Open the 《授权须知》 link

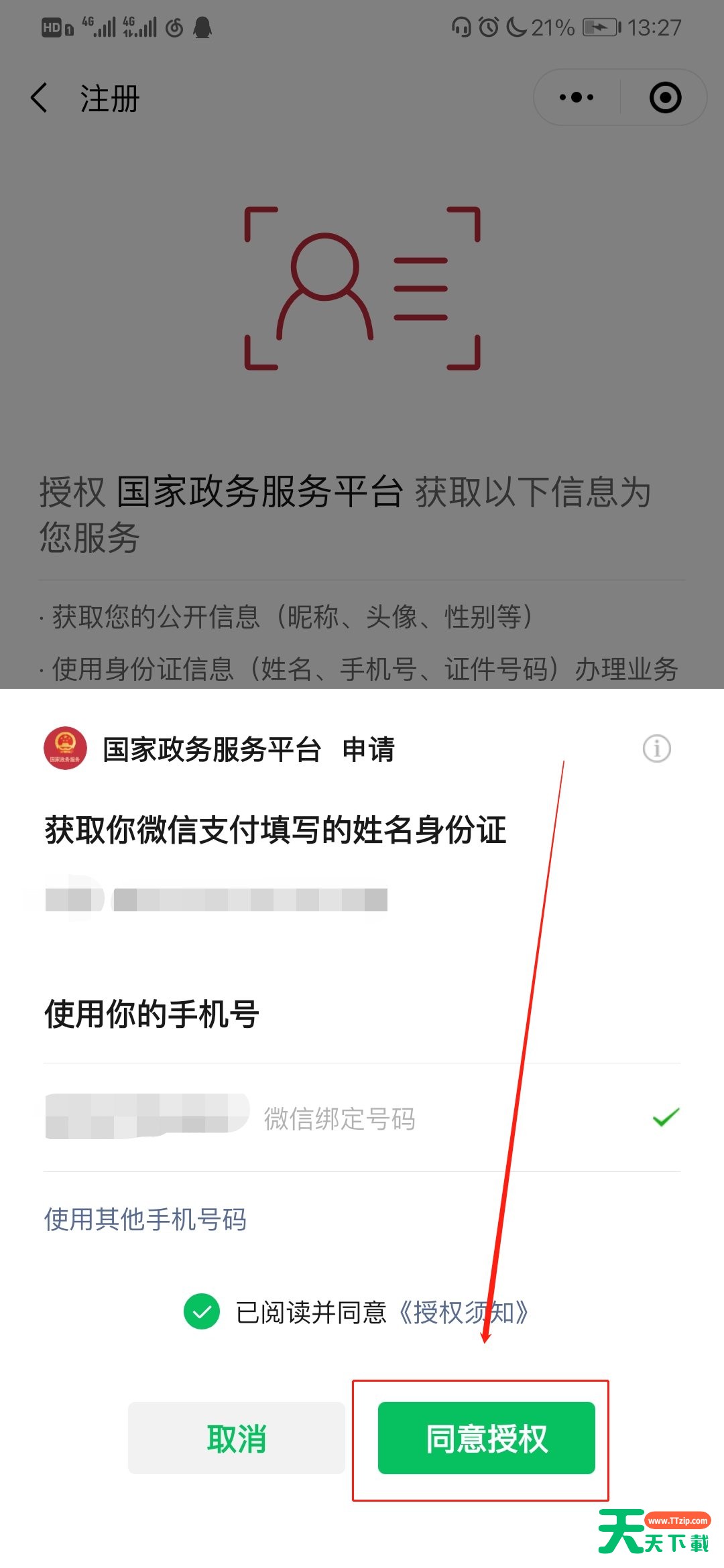click(x=463, y=1312)
